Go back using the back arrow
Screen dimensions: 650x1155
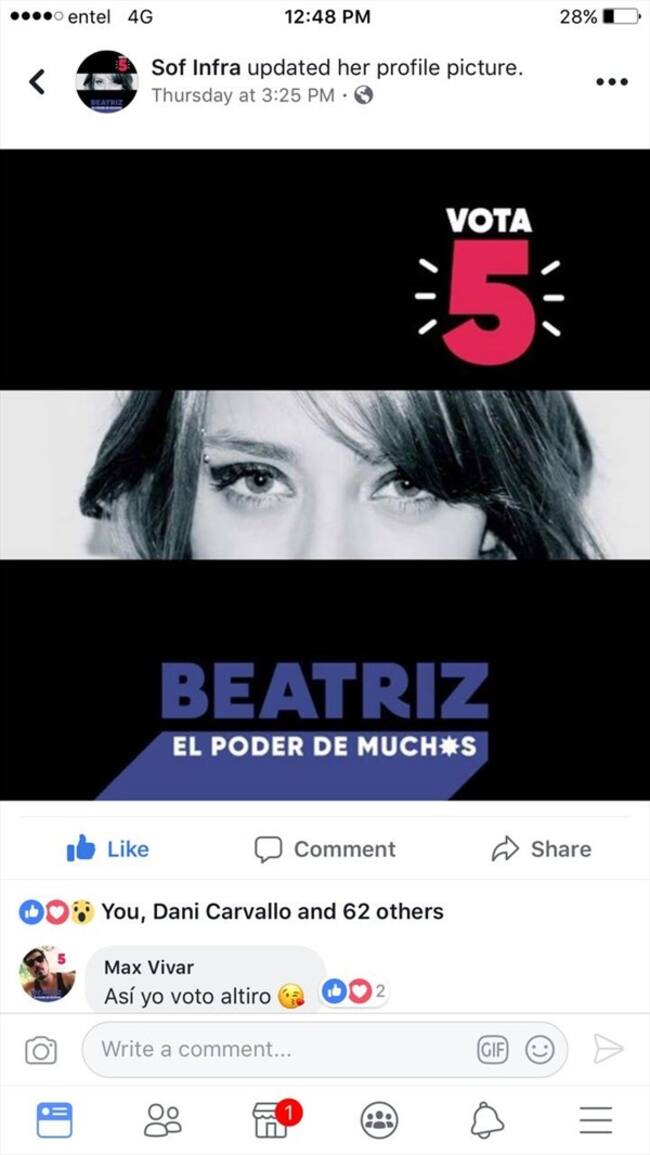pyautogui.click(x=37, y=81)
